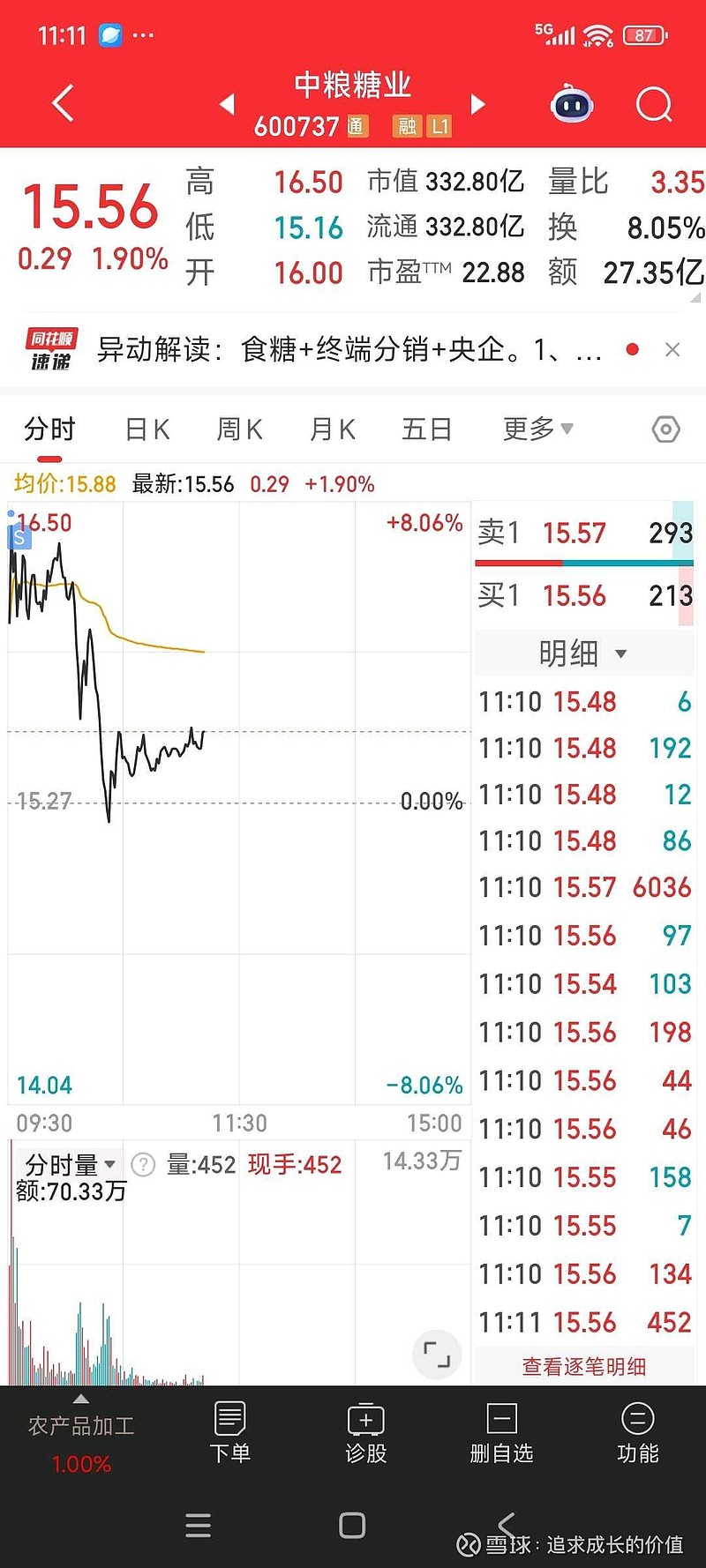Switch to the 周K tab
Image resolution: width=706 pixels, height=1568 pixels.
[x=240, y=429]
